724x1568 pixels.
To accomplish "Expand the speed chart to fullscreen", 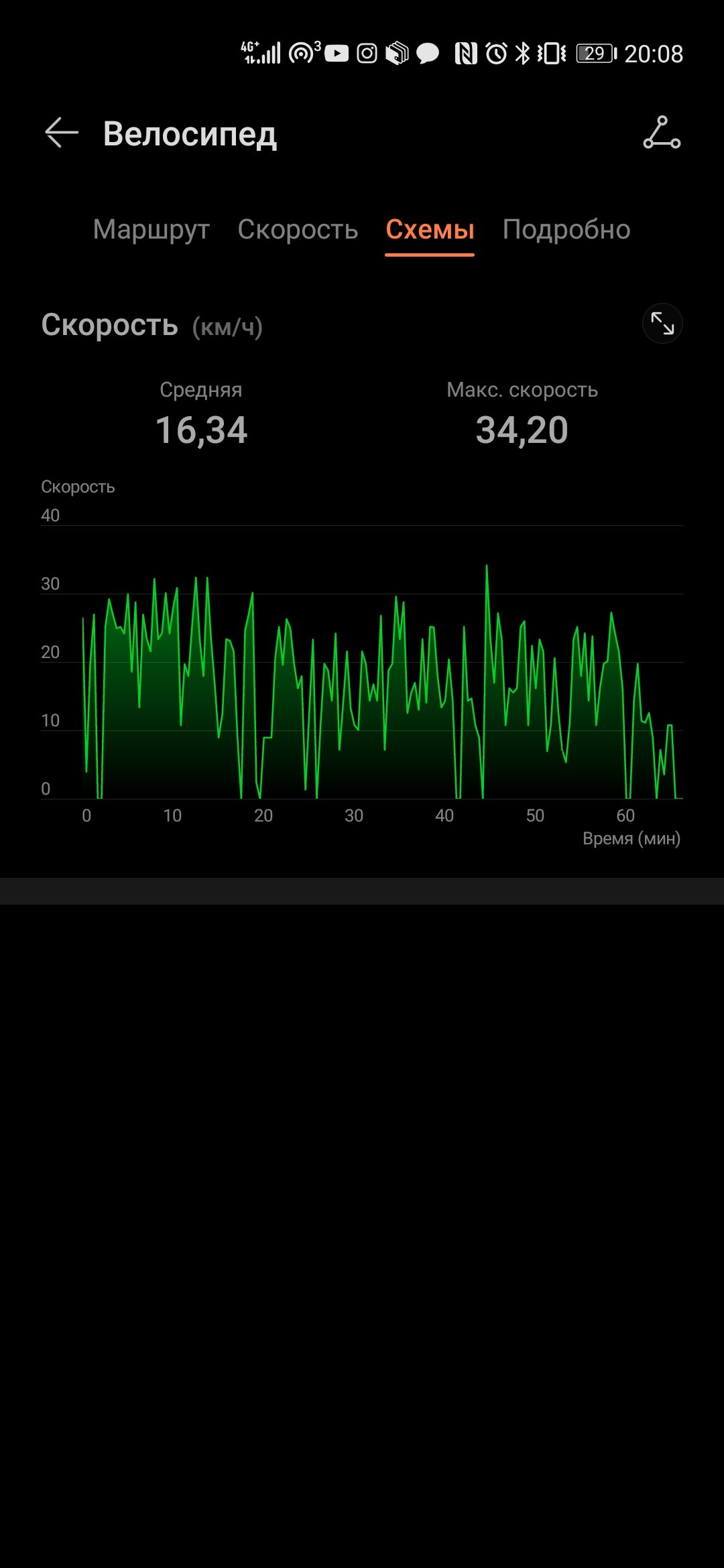I will 662,324.
